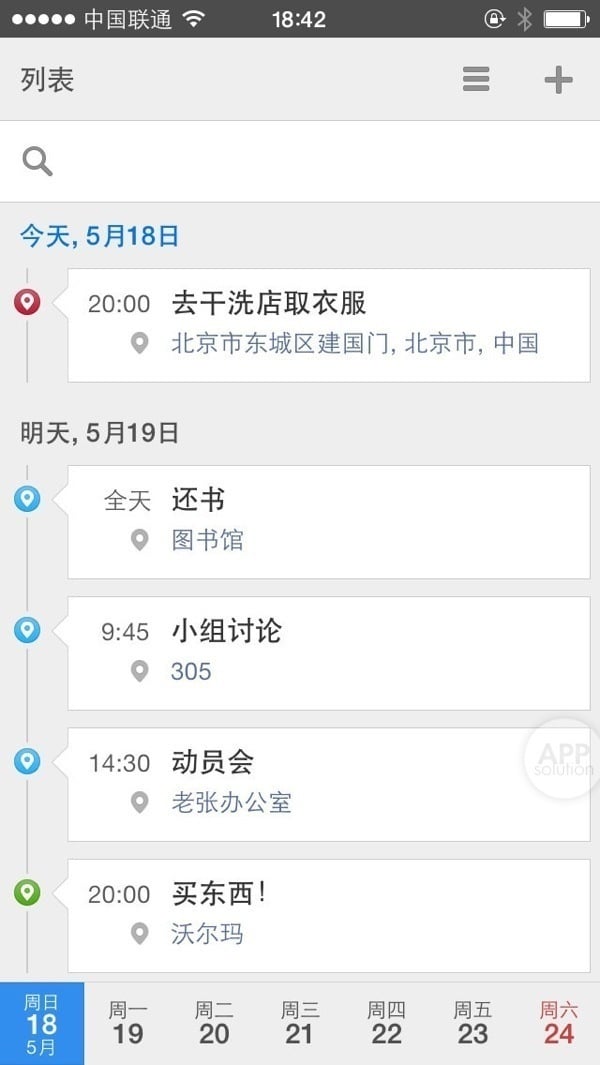Open the 去干洗店取衣服 event
600x1065 pixels.
pyautogui.click(x=328, y=324)
